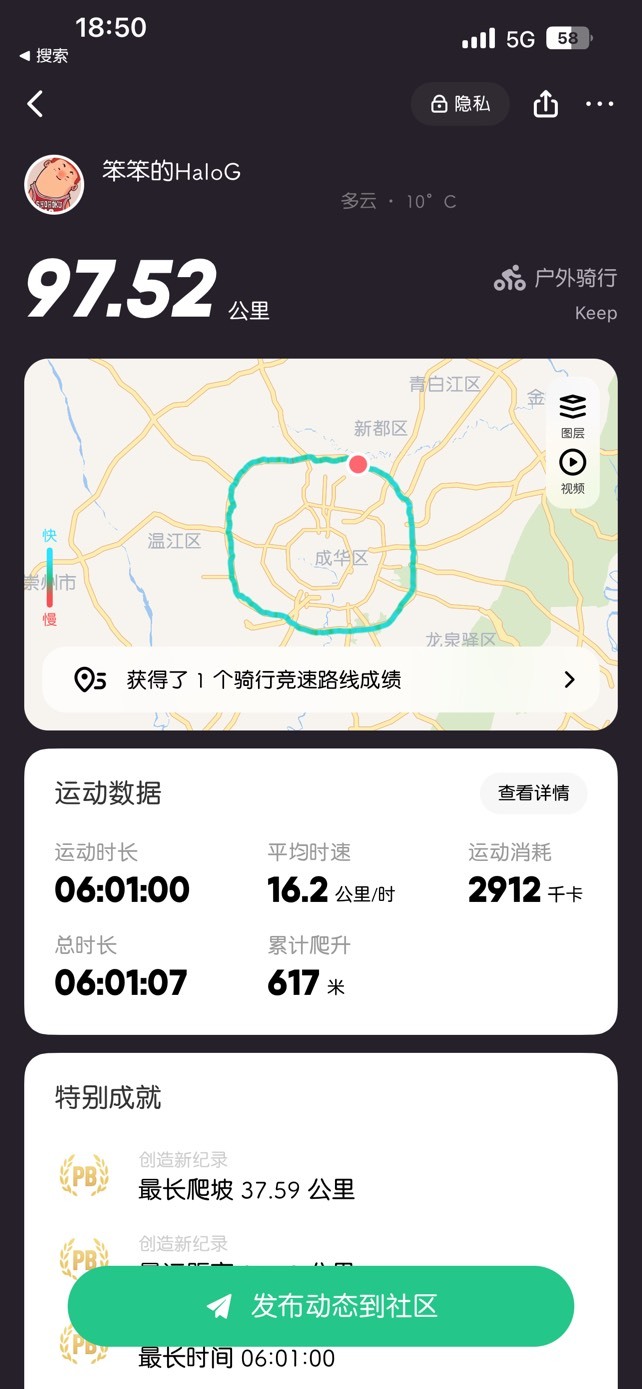
Task: Open the three-dot overflow menu
Action: pos(599,104)
